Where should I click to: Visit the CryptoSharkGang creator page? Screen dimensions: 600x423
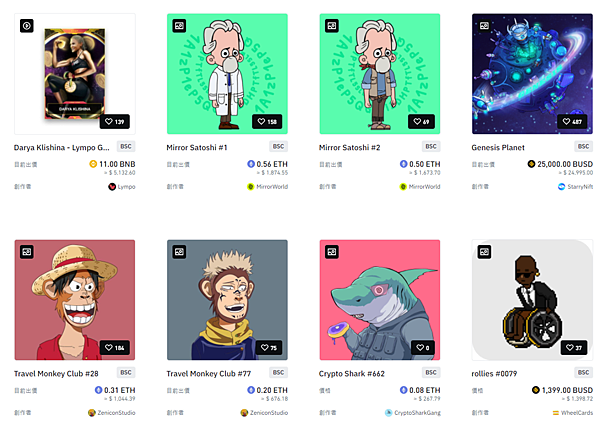[x=417, y=412]
